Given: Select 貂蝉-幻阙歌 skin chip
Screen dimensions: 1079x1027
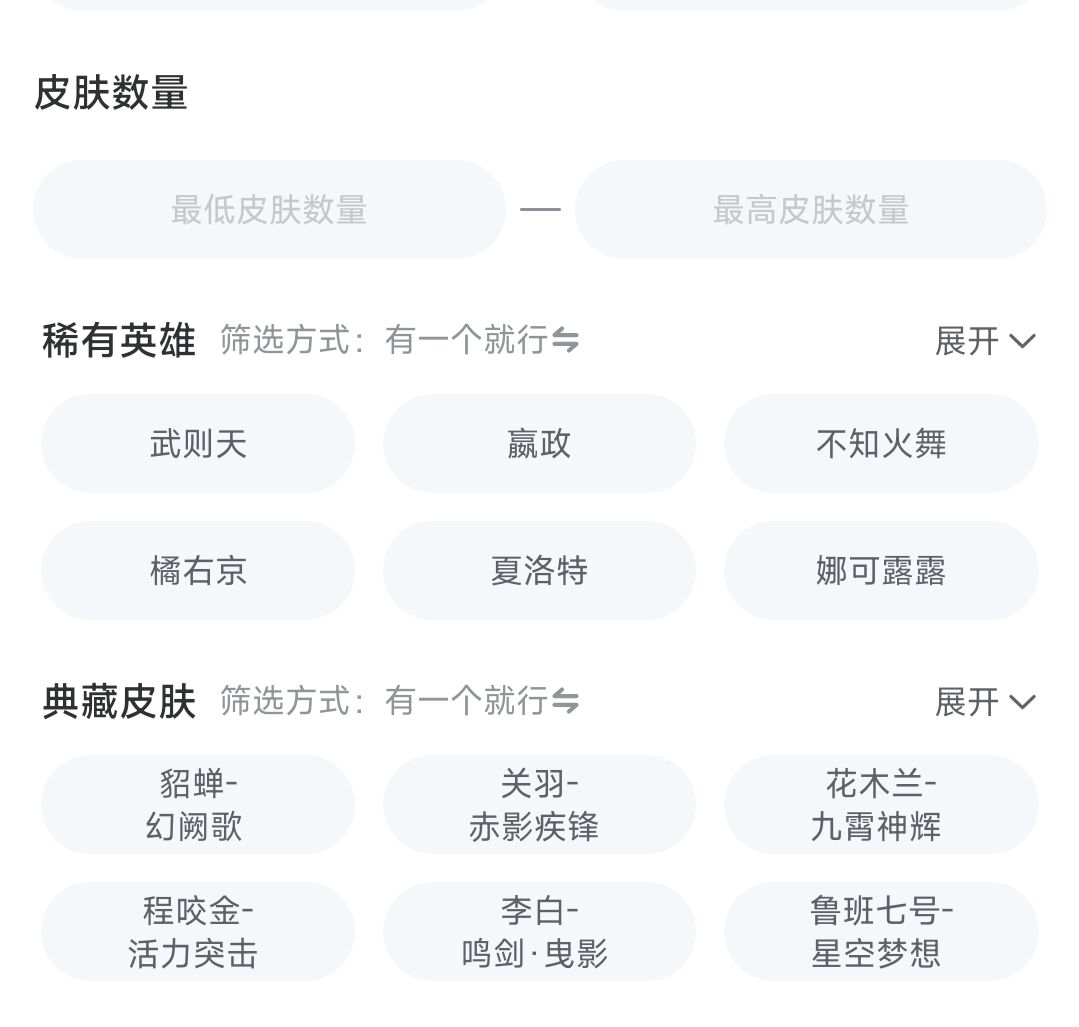Looking at the screenshot, I should pos(198,805).
